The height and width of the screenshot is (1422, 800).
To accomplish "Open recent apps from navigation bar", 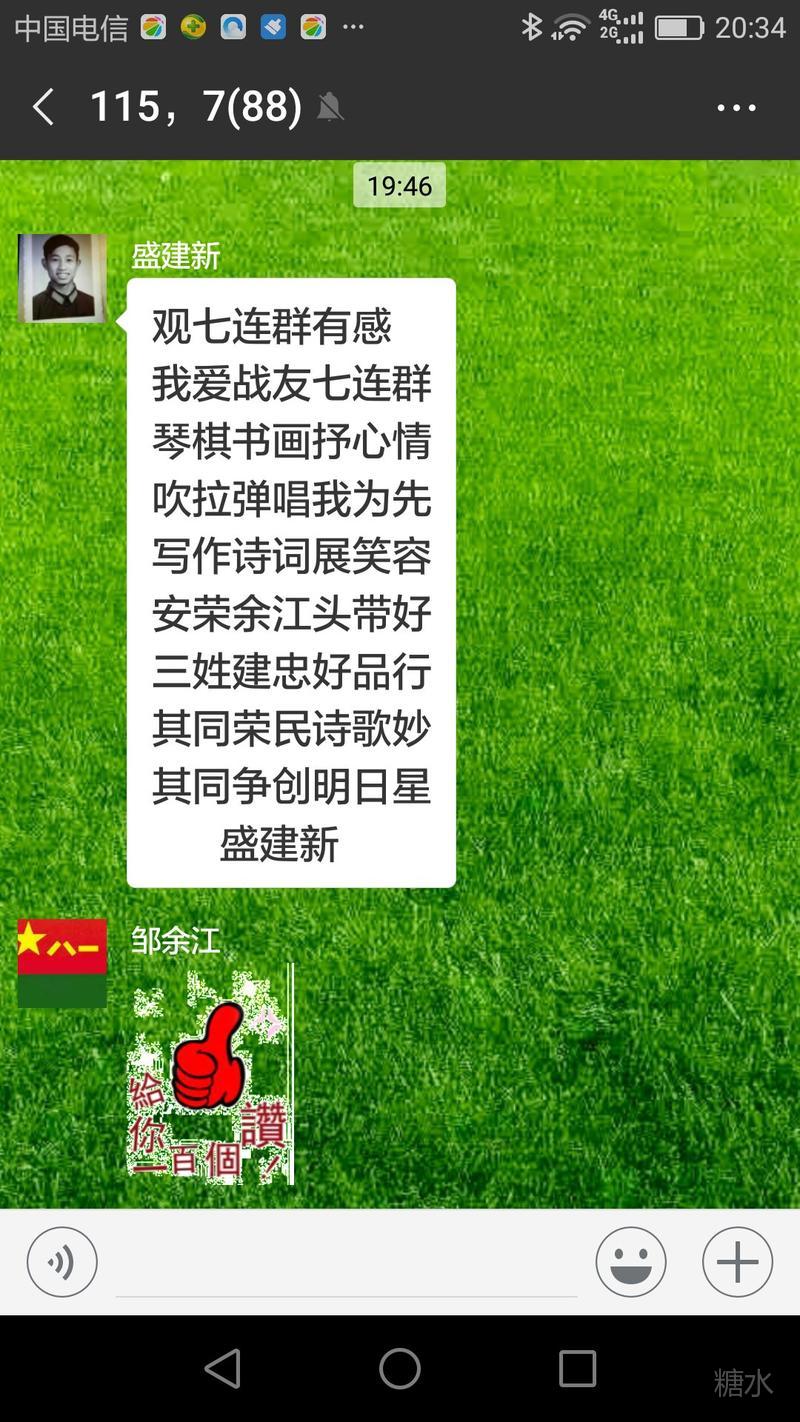I will point(577,1368).
